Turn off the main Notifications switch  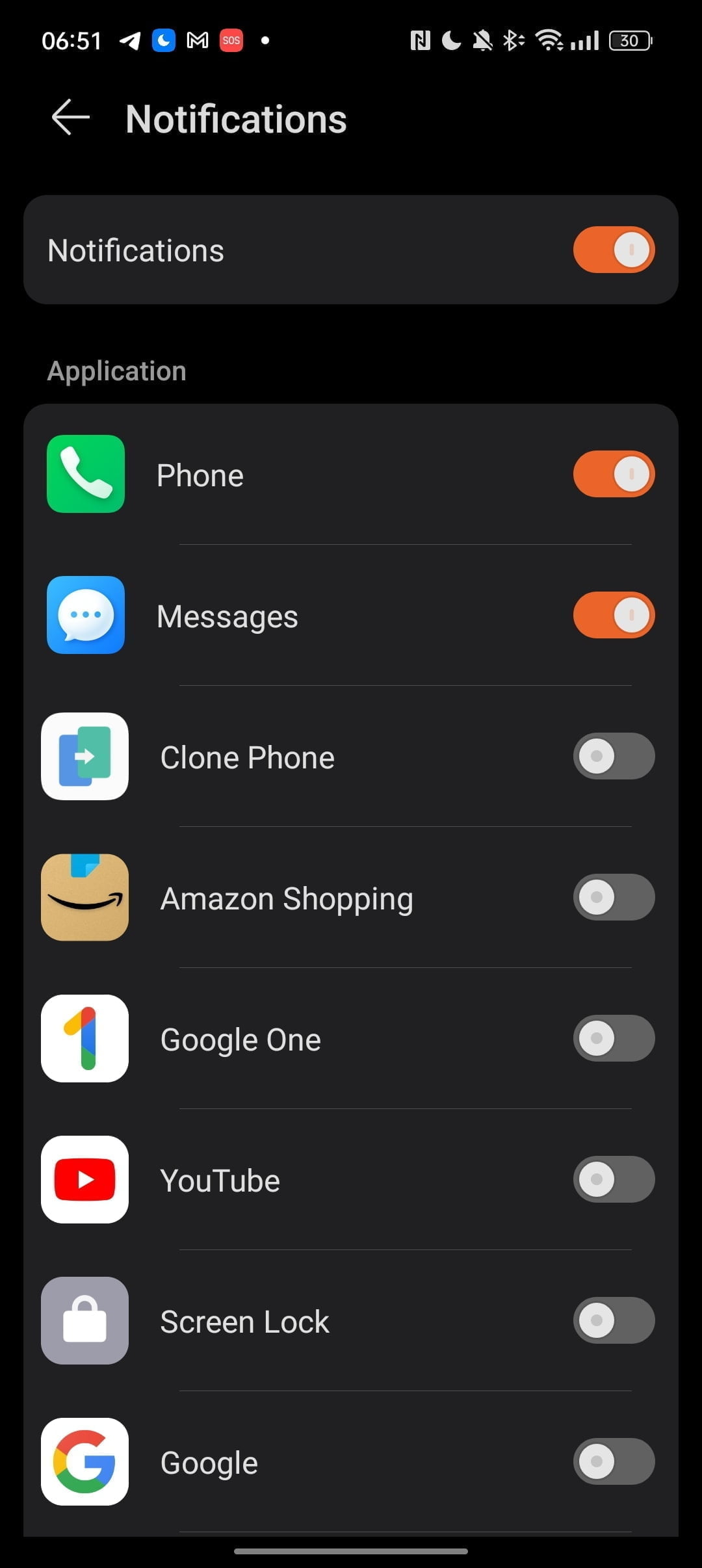pos(614,250)
